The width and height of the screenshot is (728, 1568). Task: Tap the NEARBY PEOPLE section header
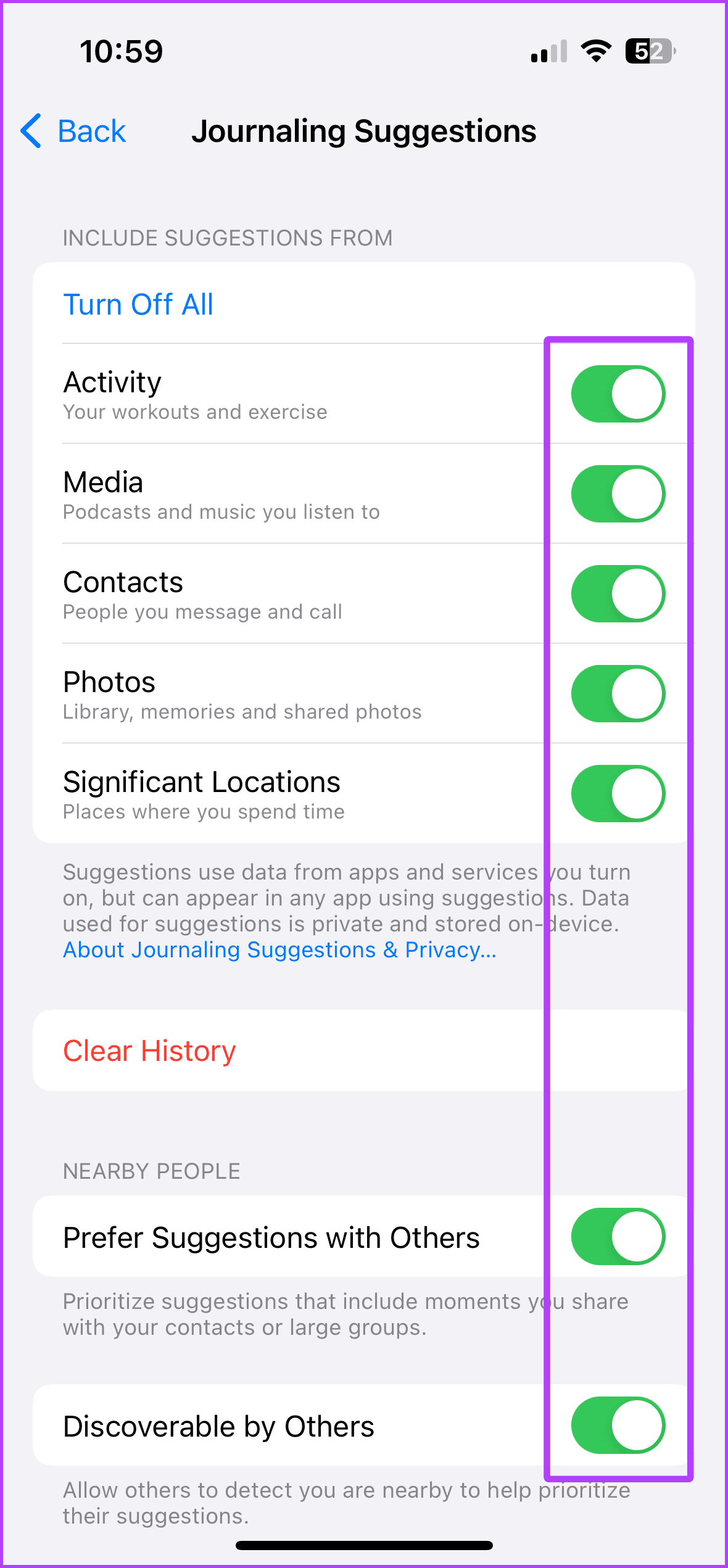[151, 1171]
